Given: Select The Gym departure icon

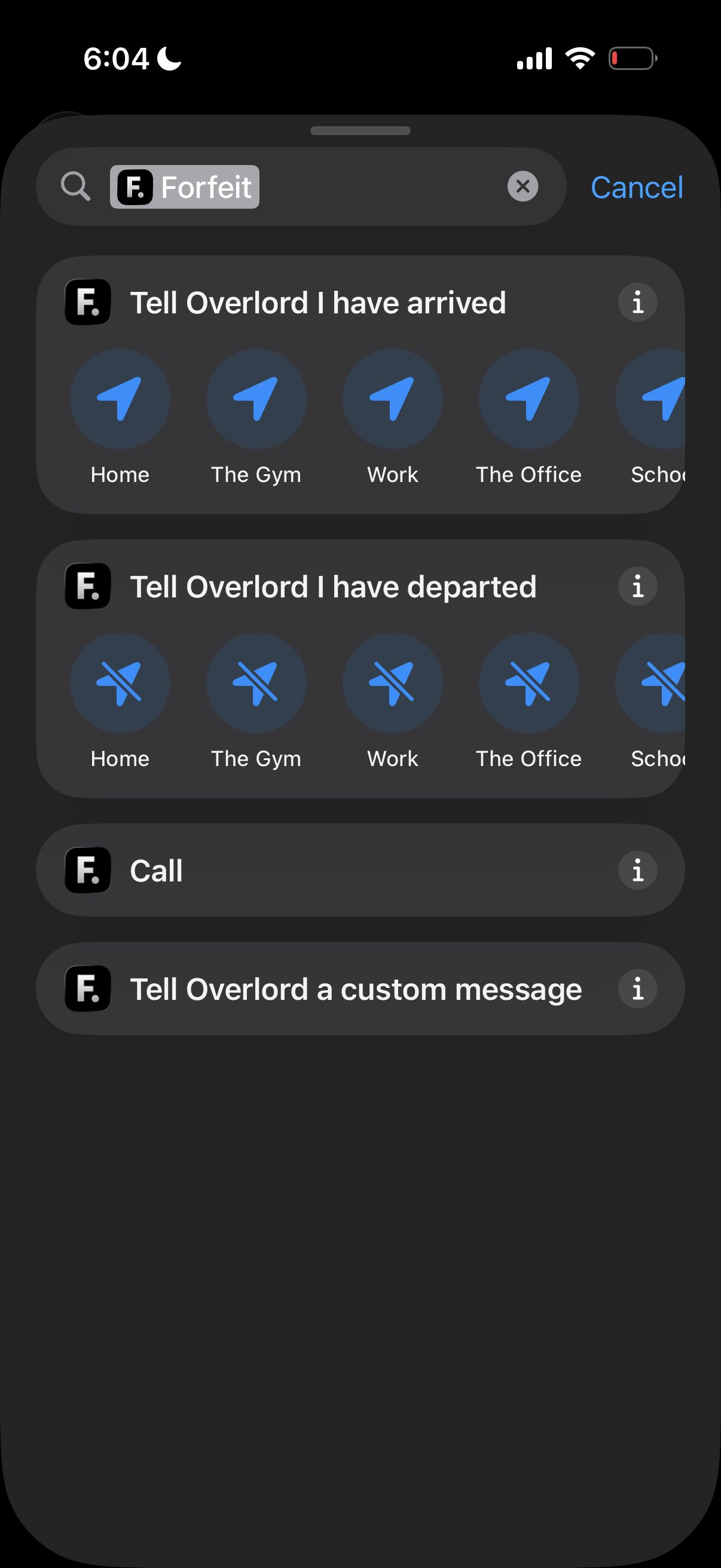Looking at the screenshot, I should 256,683.
